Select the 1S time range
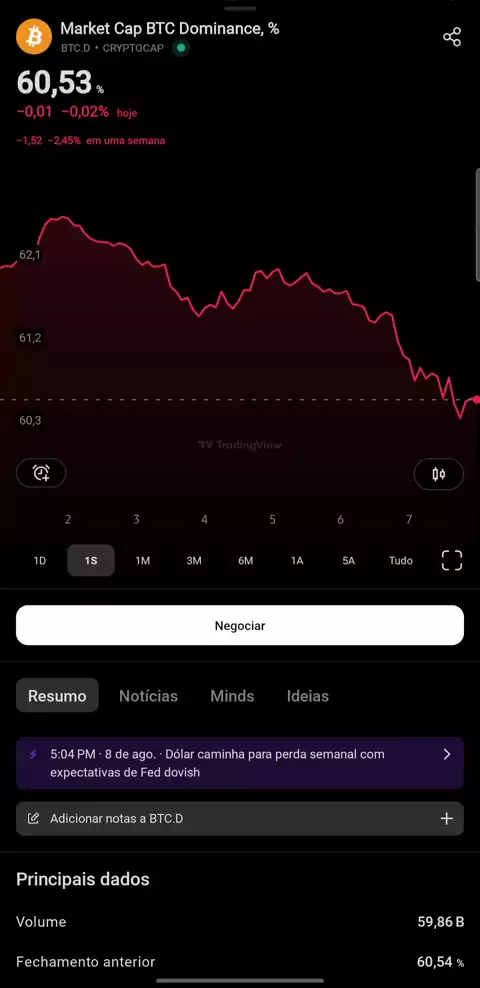This screenshot has width=480, height=988. click(x=91, y=560)
